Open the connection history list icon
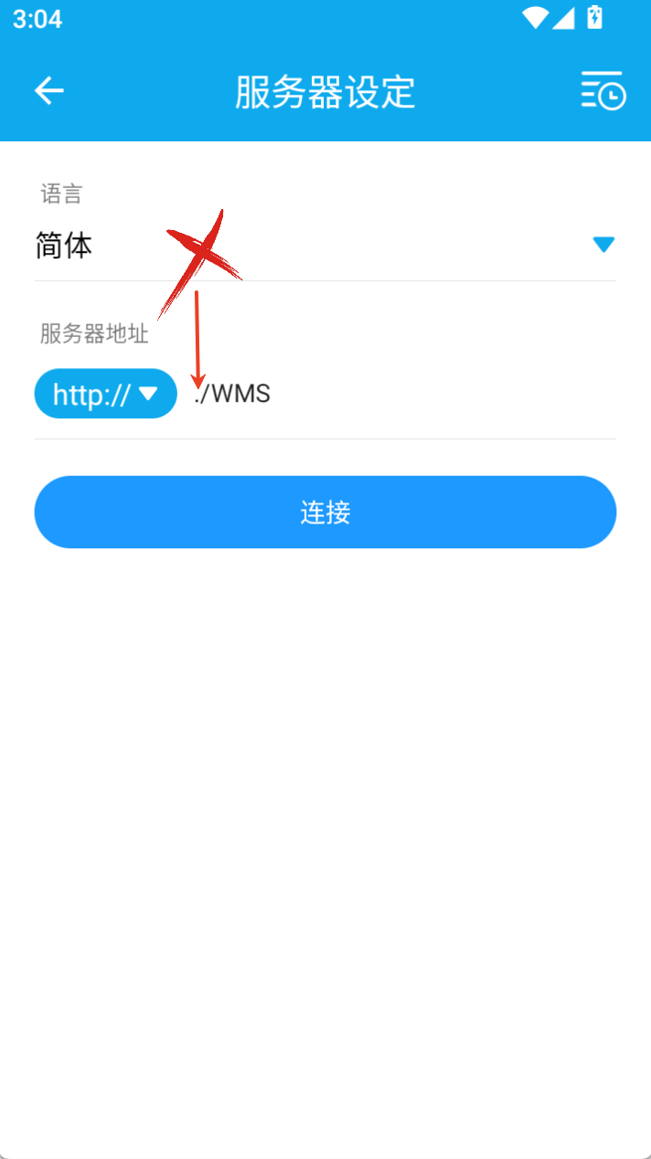 click(x=603, y=91)
